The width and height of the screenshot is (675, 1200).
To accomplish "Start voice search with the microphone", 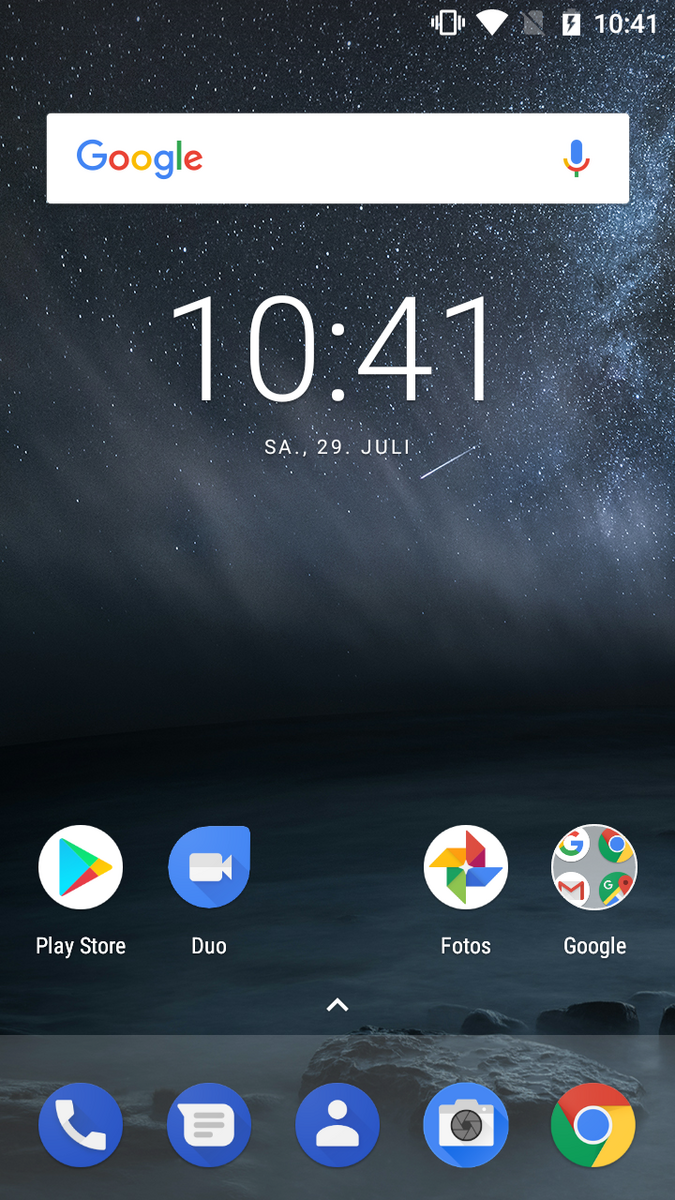I will [x=576, y=158].
